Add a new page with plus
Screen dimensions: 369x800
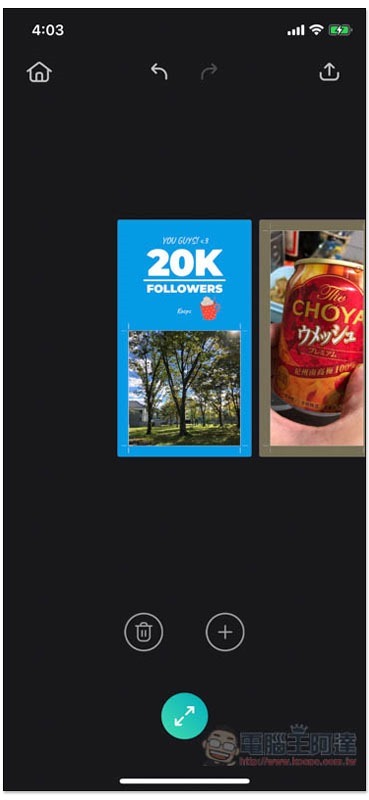tap(225, 632)
